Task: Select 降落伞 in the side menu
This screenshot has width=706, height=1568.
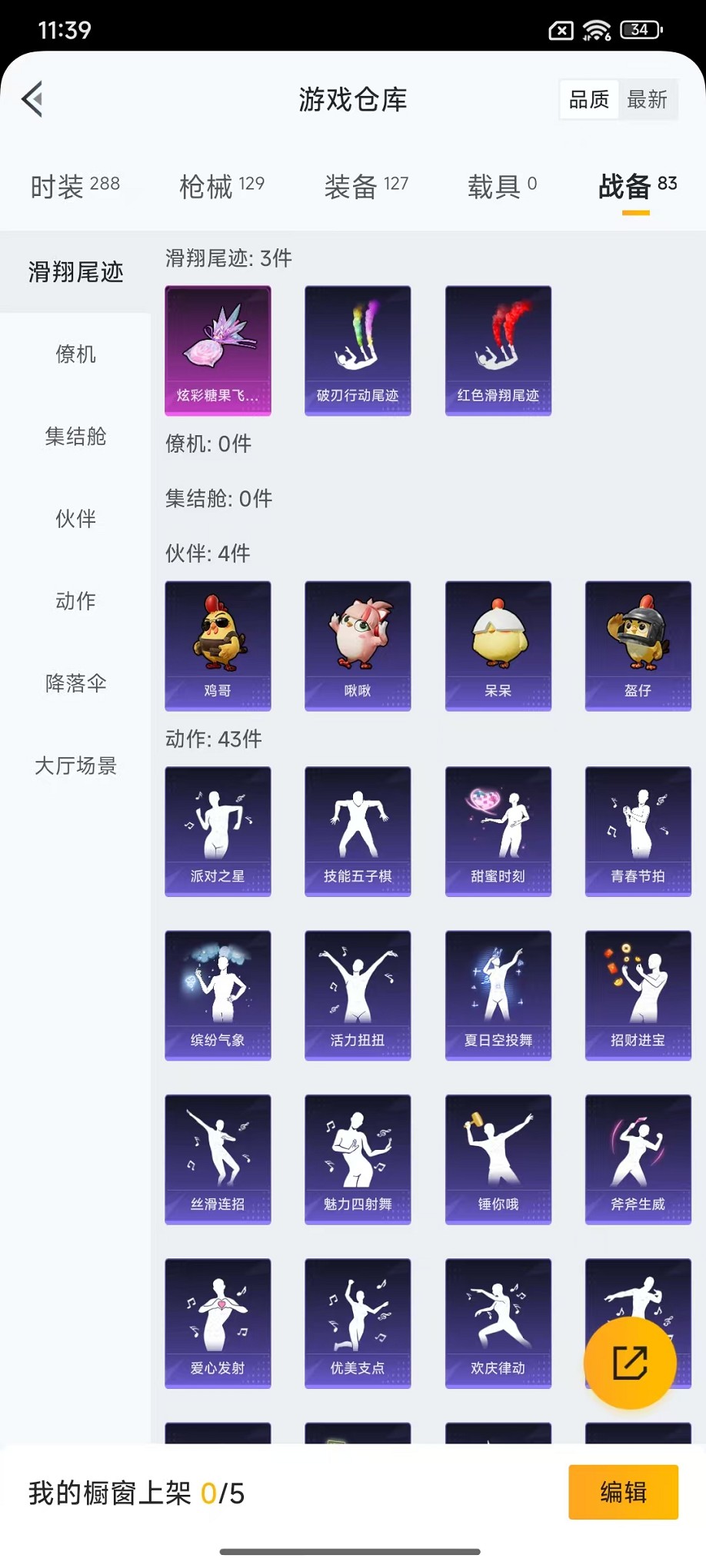Action: coord(75,683)
